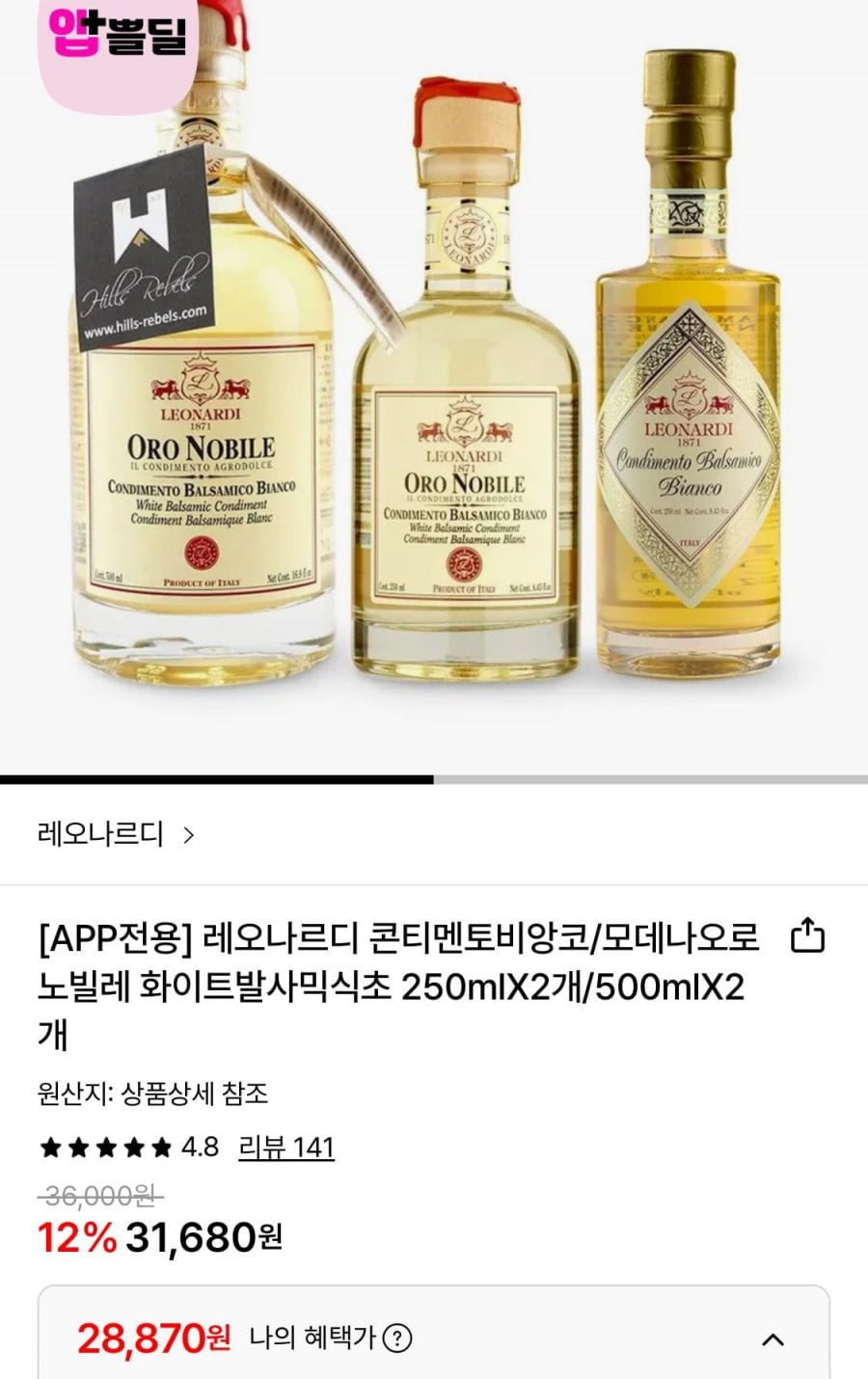The height and width of the screenshot is (1379, 868).
Task: Open the 리뷰 141 reviews link
Action: click(x=285, y=1148)
